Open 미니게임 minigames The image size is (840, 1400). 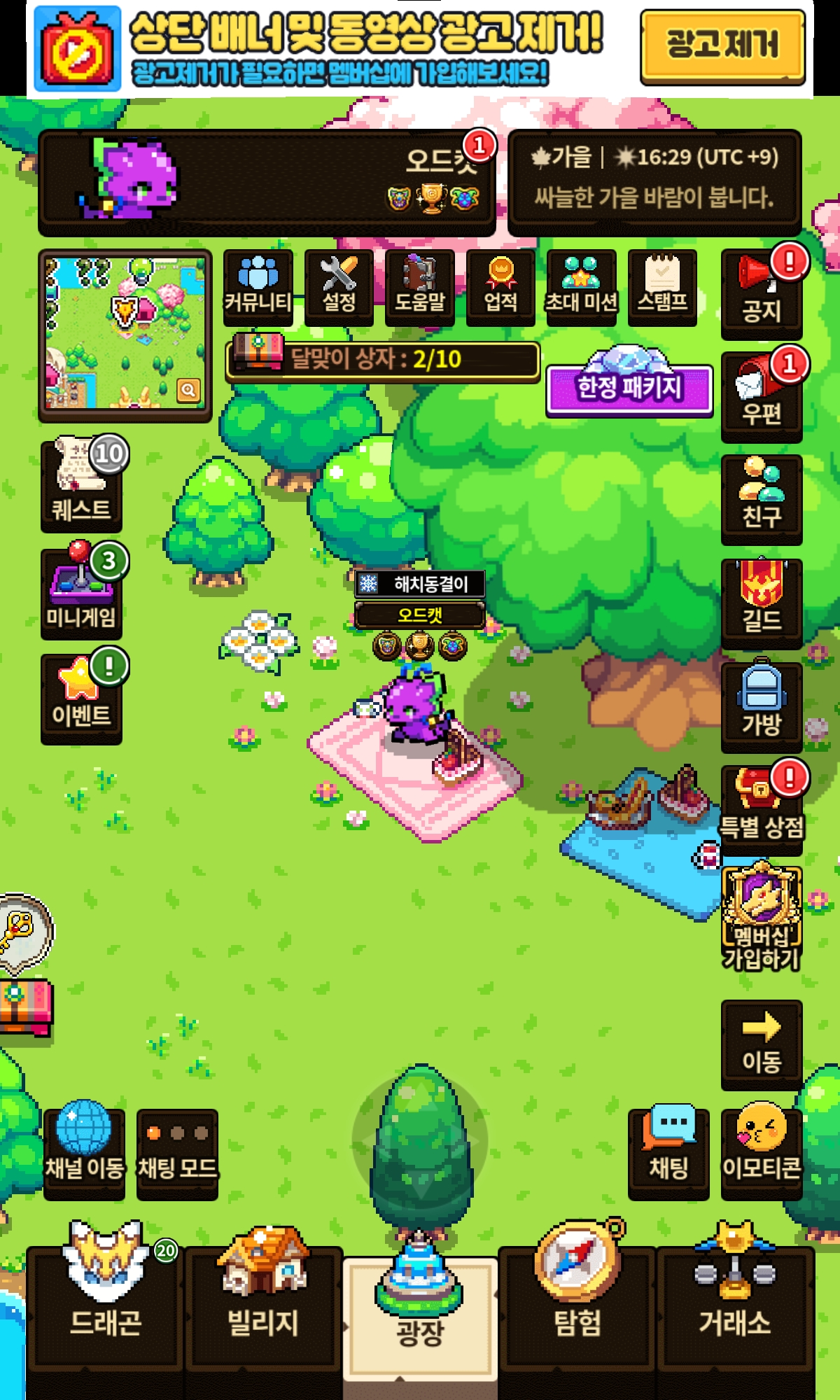[81, 594]
